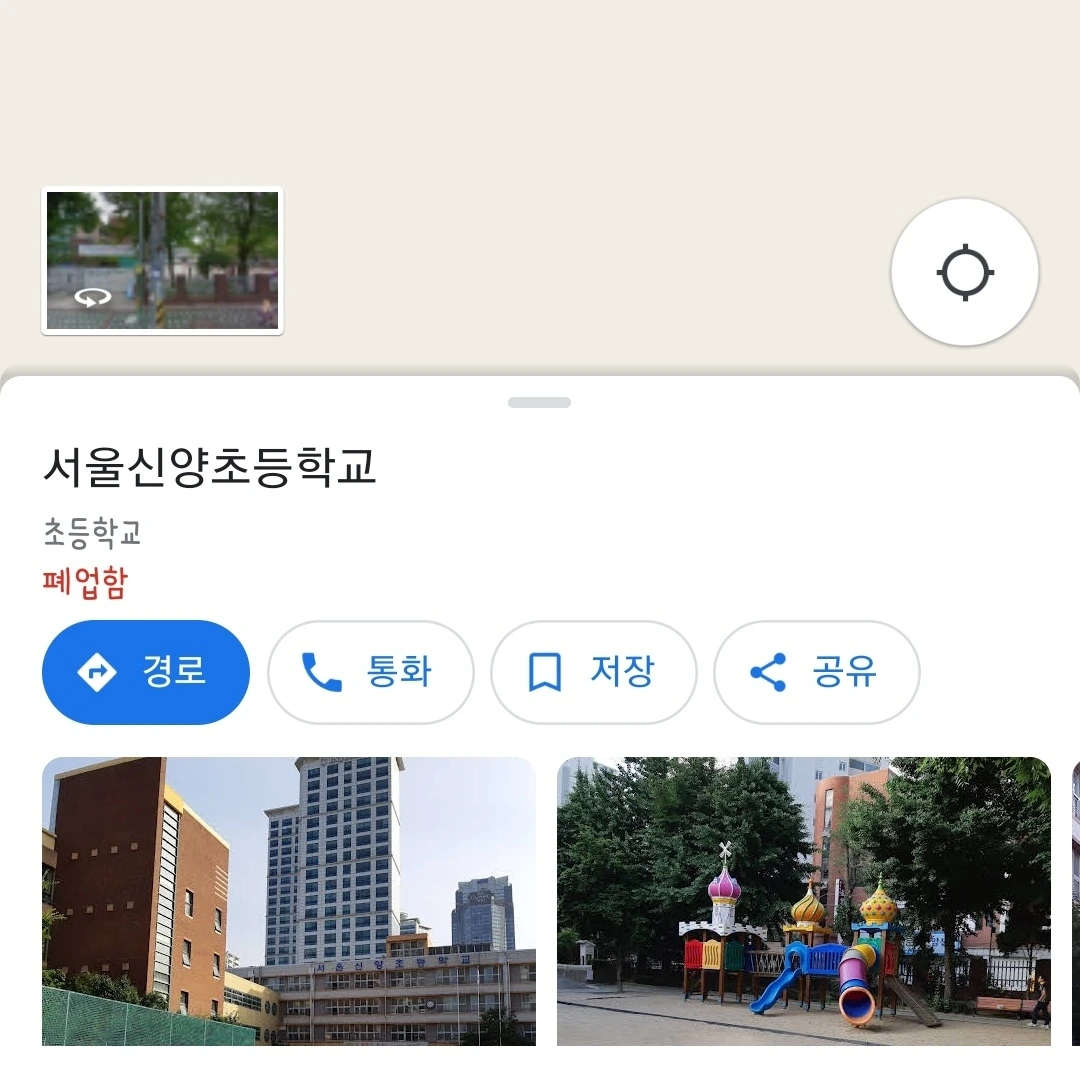Expand the place sheet using the handle
This screenshot has width=1080, height=1080.
539,403
